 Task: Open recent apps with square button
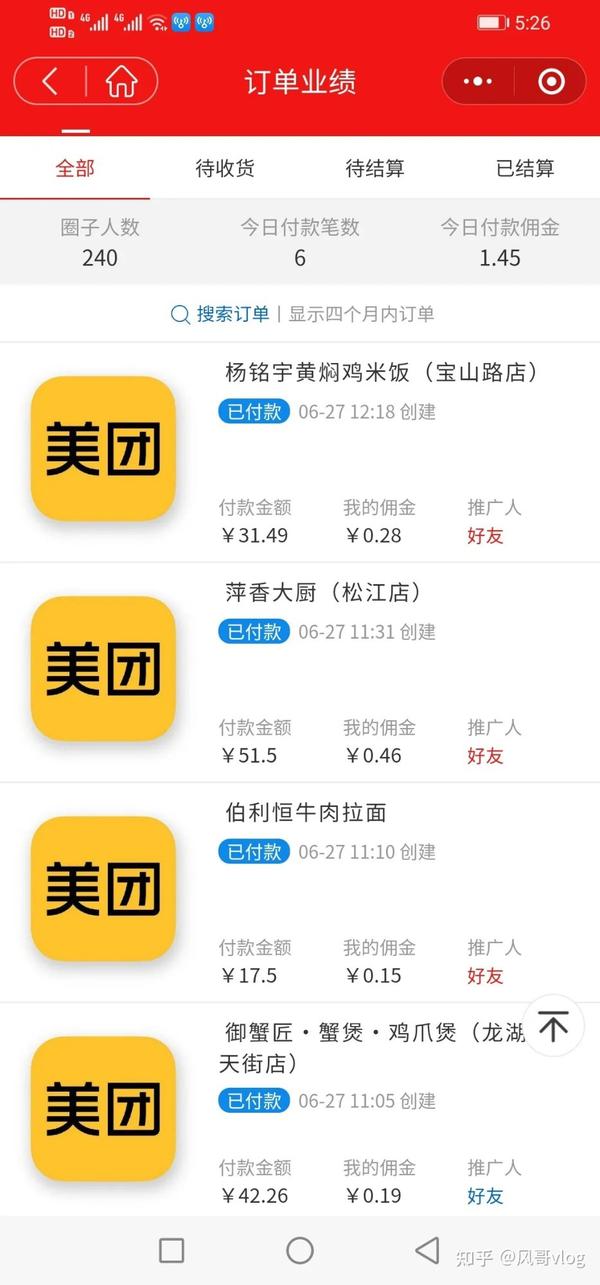click(x=172, y=1250)
